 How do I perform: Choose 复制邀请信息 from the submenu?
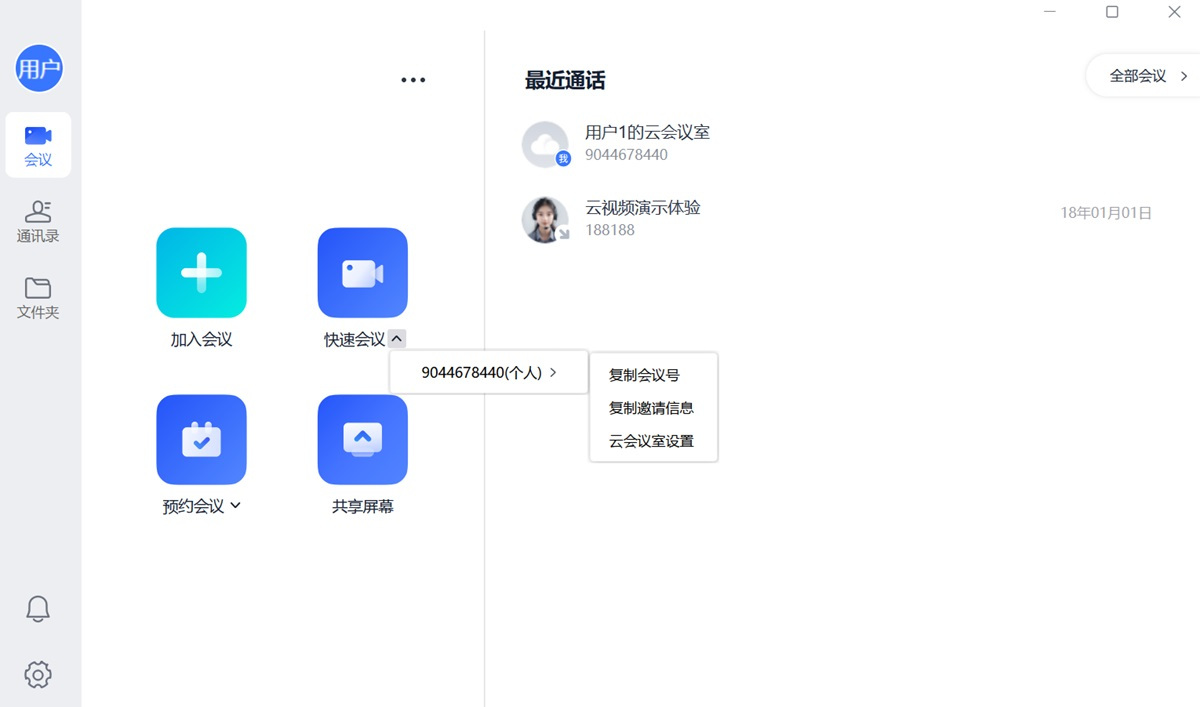coord(651,408)
